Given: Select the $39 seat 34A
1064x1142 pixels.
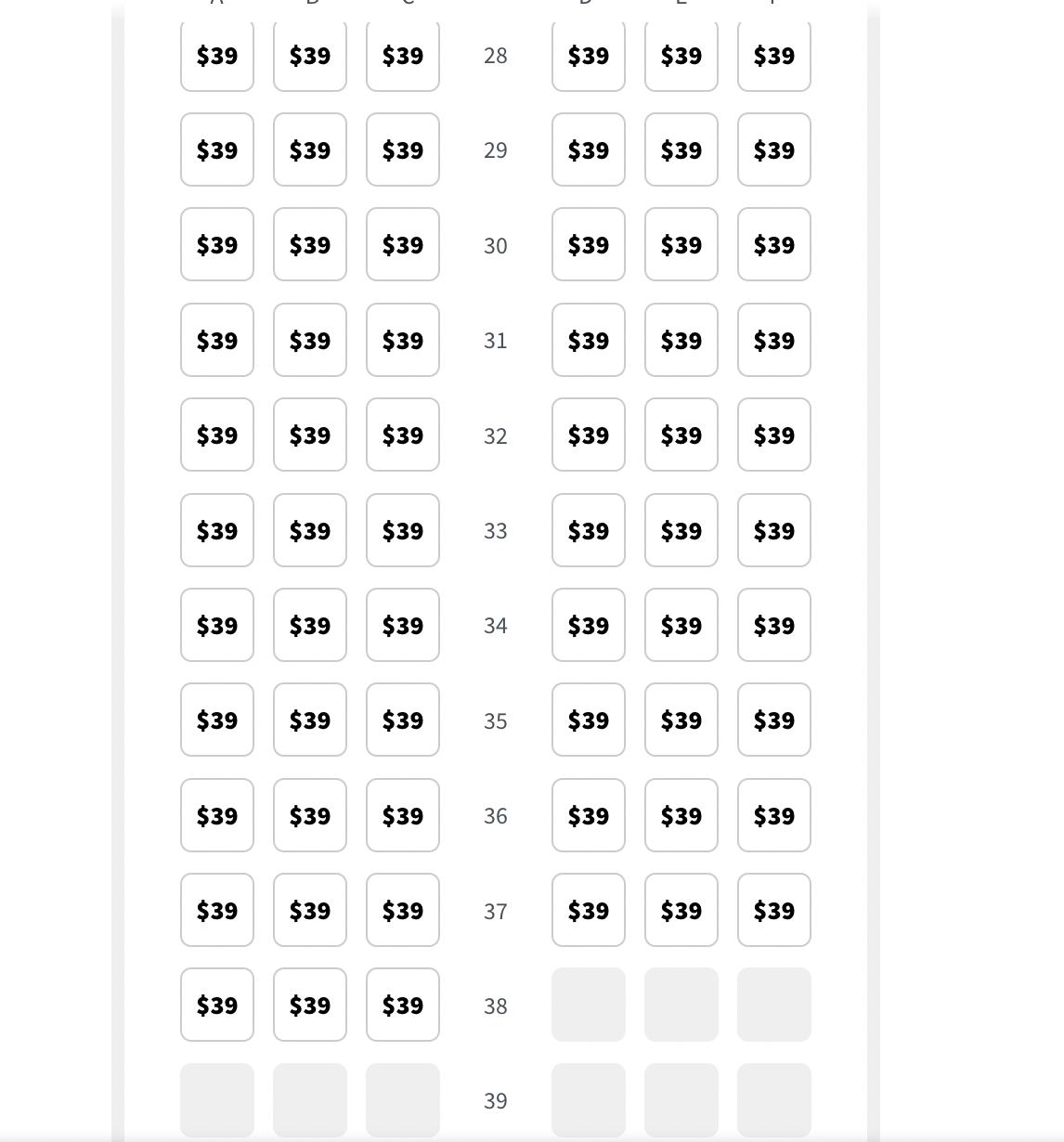Looking at the screenshot, I should tap(217, 625).
